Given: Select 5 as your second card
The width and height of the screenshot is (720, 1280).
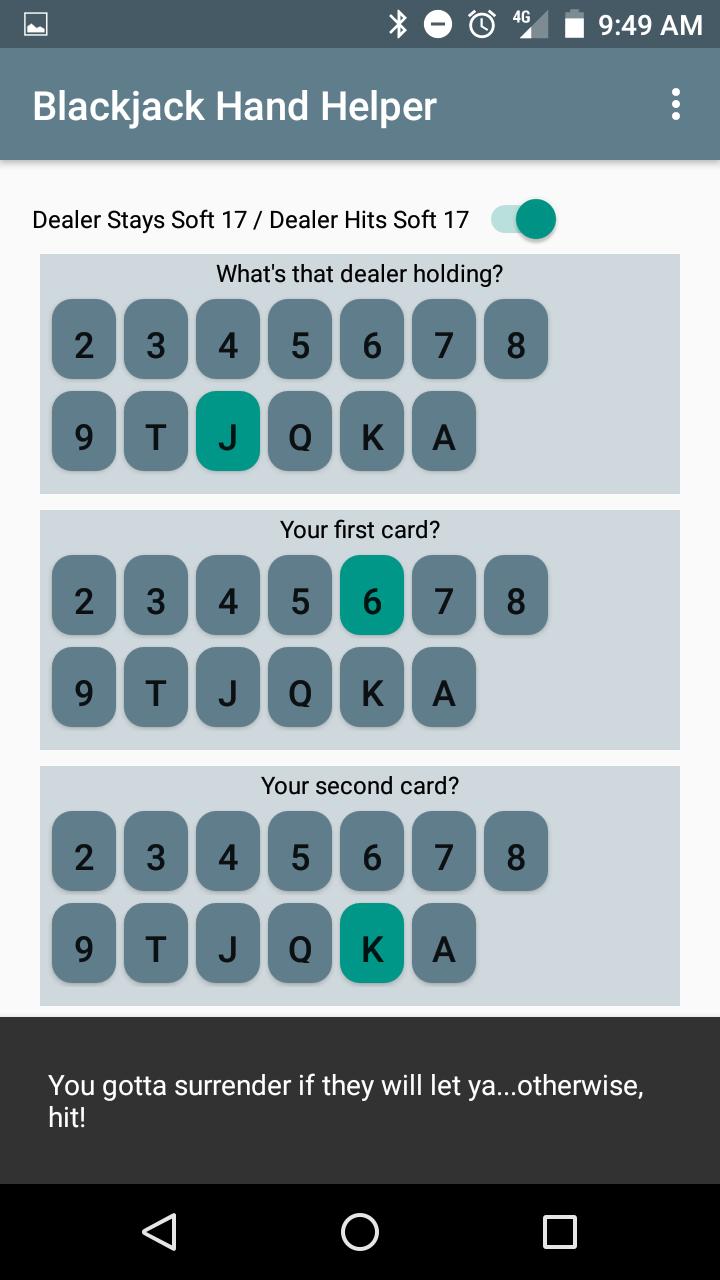Looking at the screenshot, I should click(300, 857).
